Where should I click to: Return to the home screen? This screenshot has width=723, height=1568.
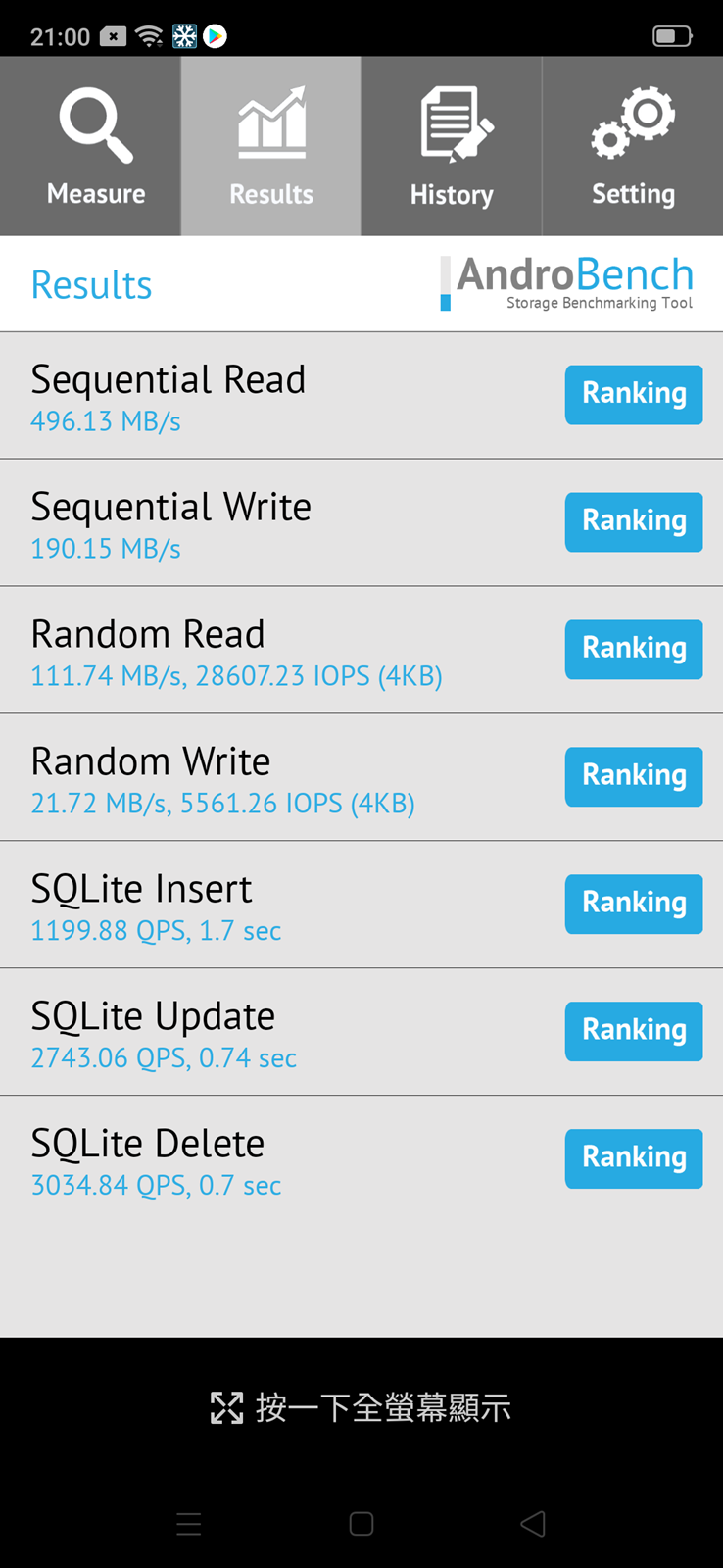[361, 1524]
